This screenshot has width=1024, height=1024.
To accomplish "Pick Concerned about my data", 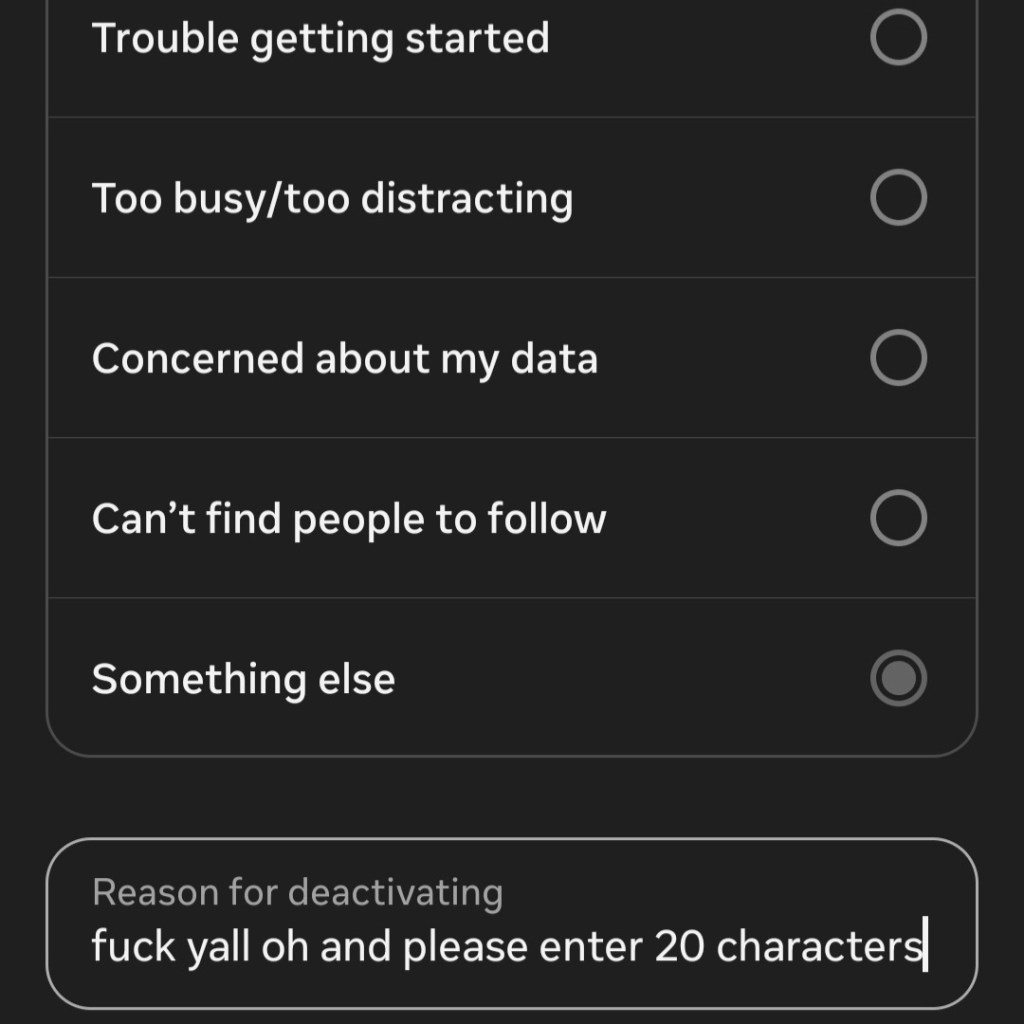I will point(512,357).
